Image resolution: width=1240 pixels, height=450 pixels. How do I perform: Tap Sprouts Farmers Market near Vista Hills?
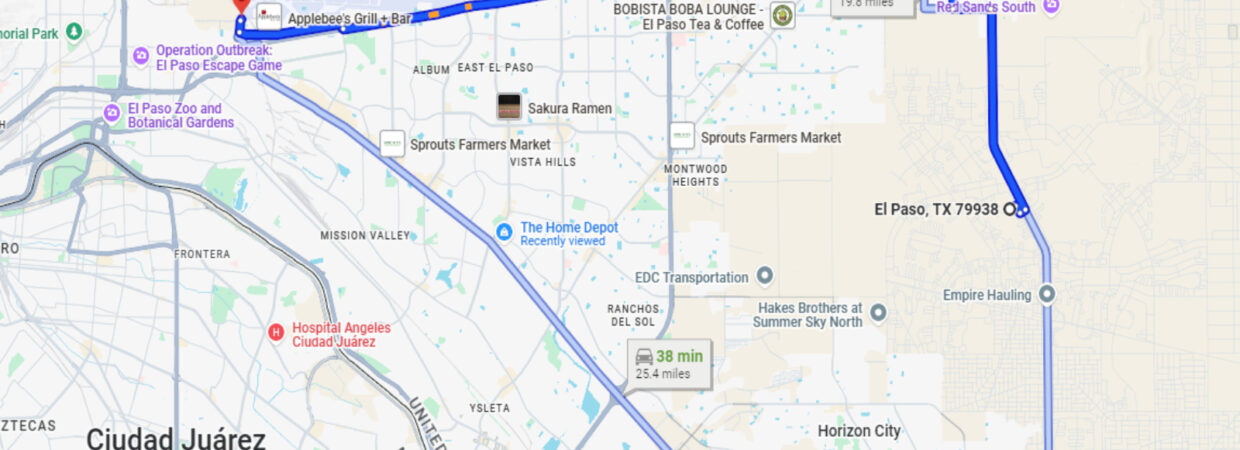pyautogui.click(x=392, y=143)
